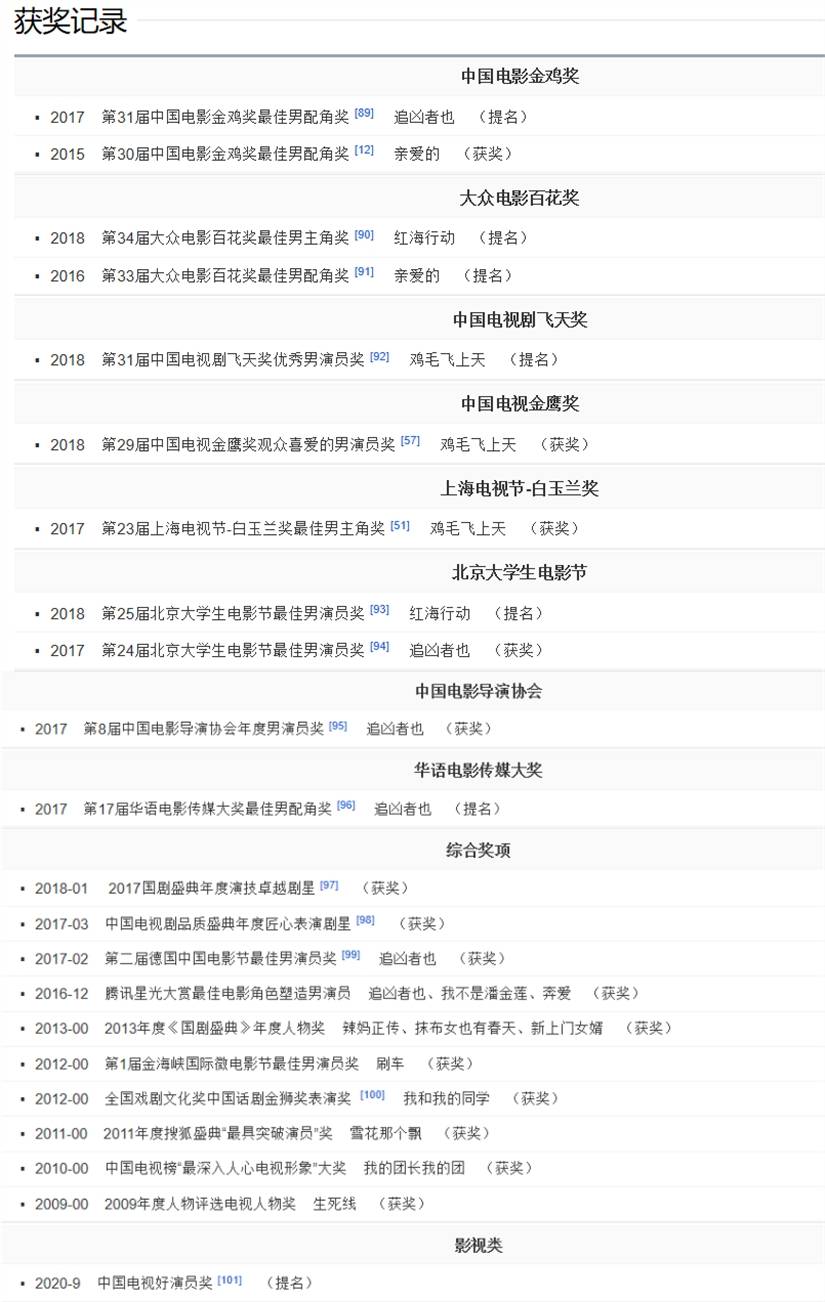Open reference 12 link
This screenshot has width=825, height=1302.
pyautogui.click(x=364, y=151)
